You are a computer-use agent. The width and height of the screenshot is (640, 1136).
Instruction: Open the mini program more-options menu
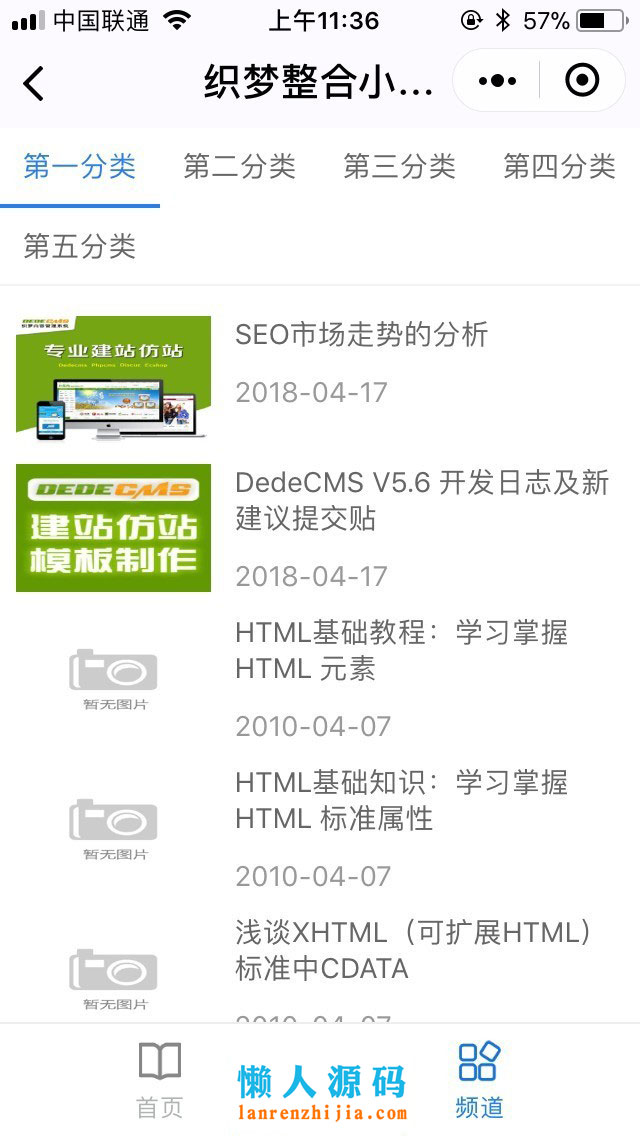497,81
